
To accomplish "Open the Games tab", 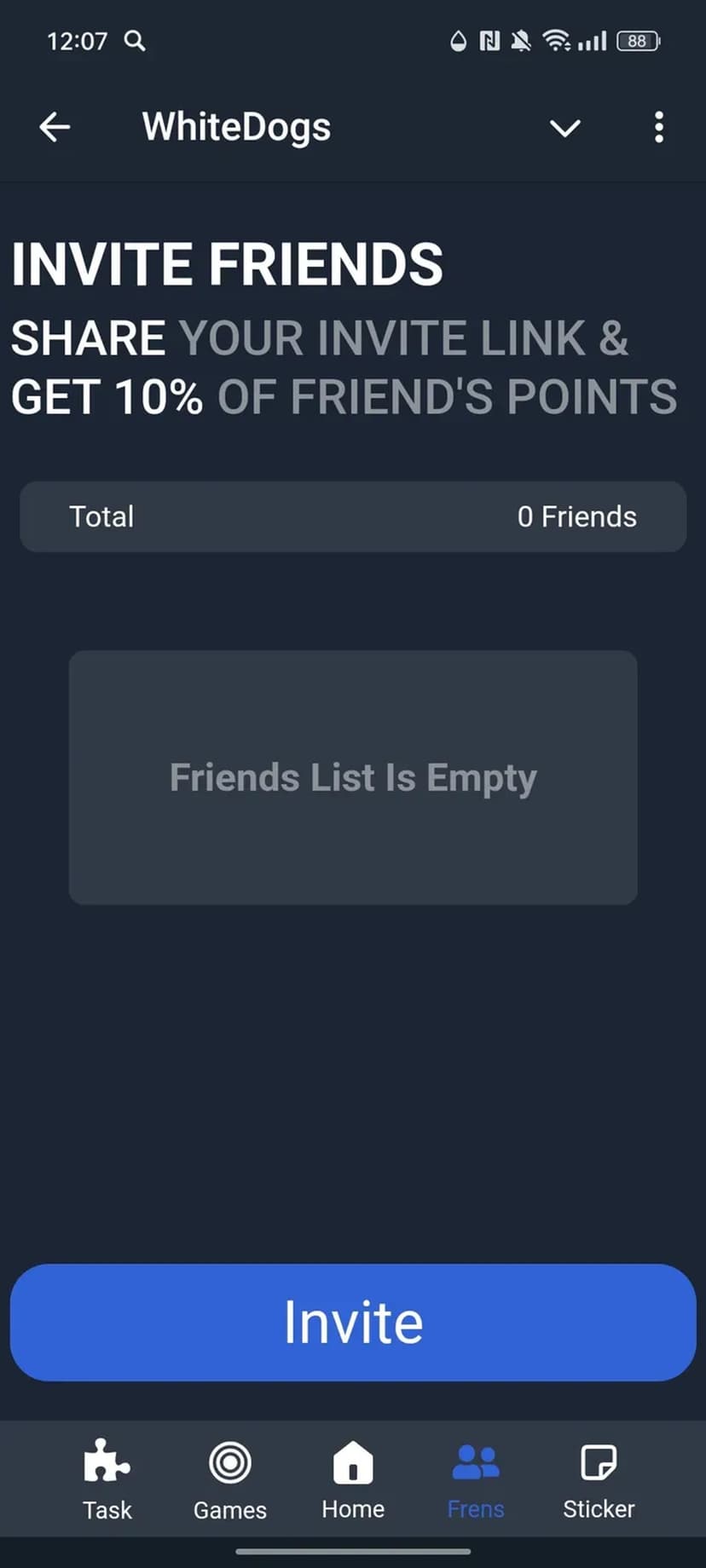I will [230, 1480].
